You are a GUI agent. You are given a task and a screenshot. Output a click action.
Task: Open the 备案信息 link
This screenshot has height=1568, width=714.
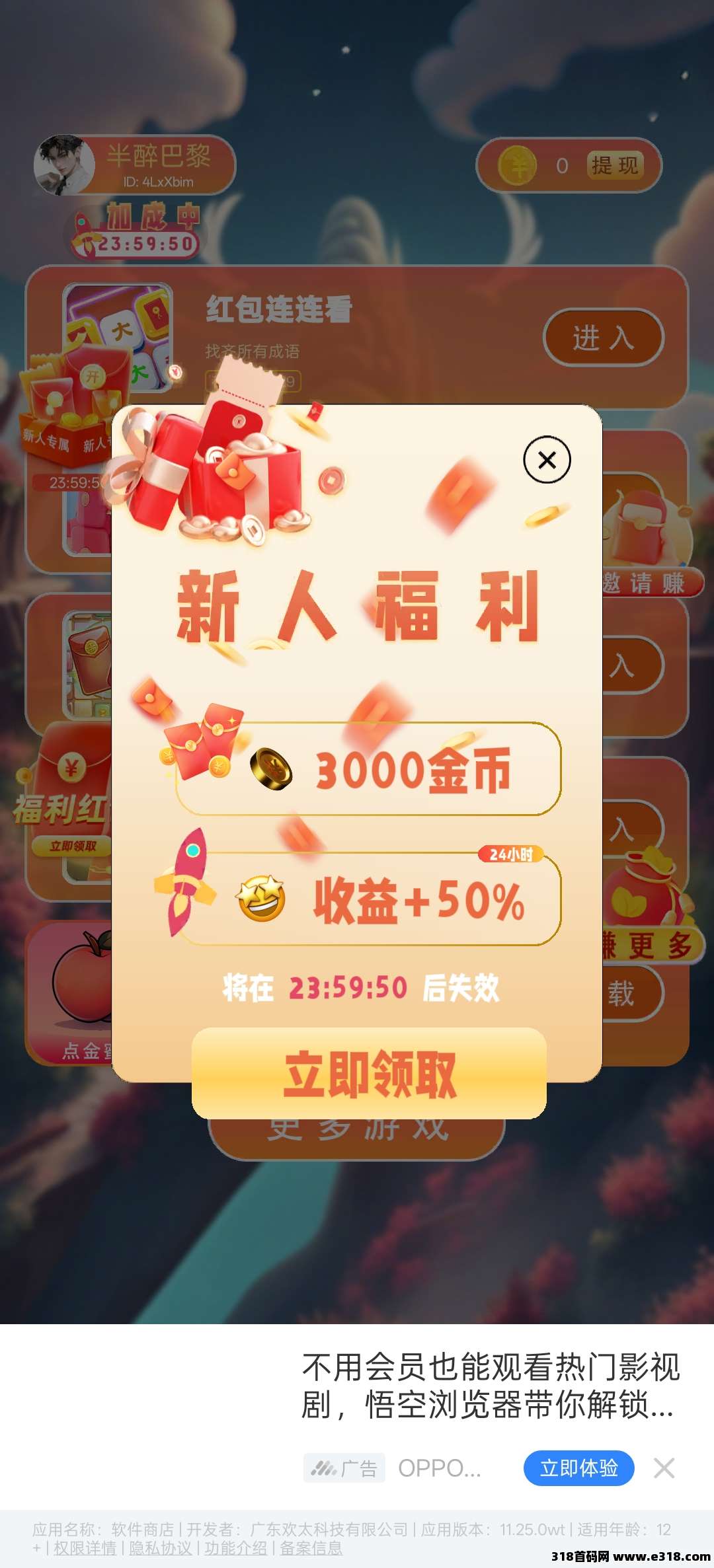(311, 1548)
